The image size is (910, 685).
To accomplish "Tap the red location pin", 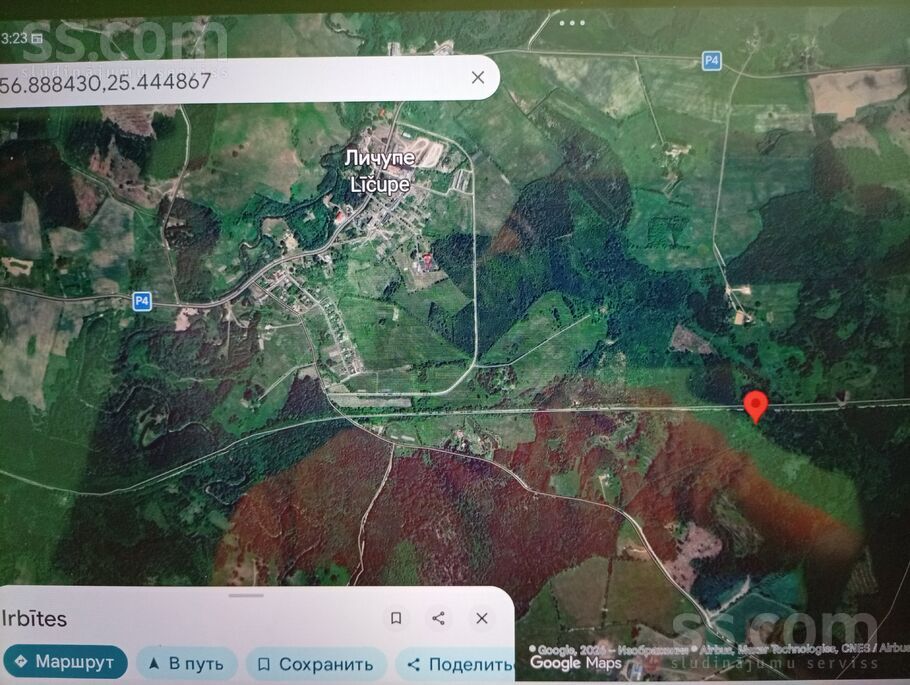I will [x=756, y=405].
